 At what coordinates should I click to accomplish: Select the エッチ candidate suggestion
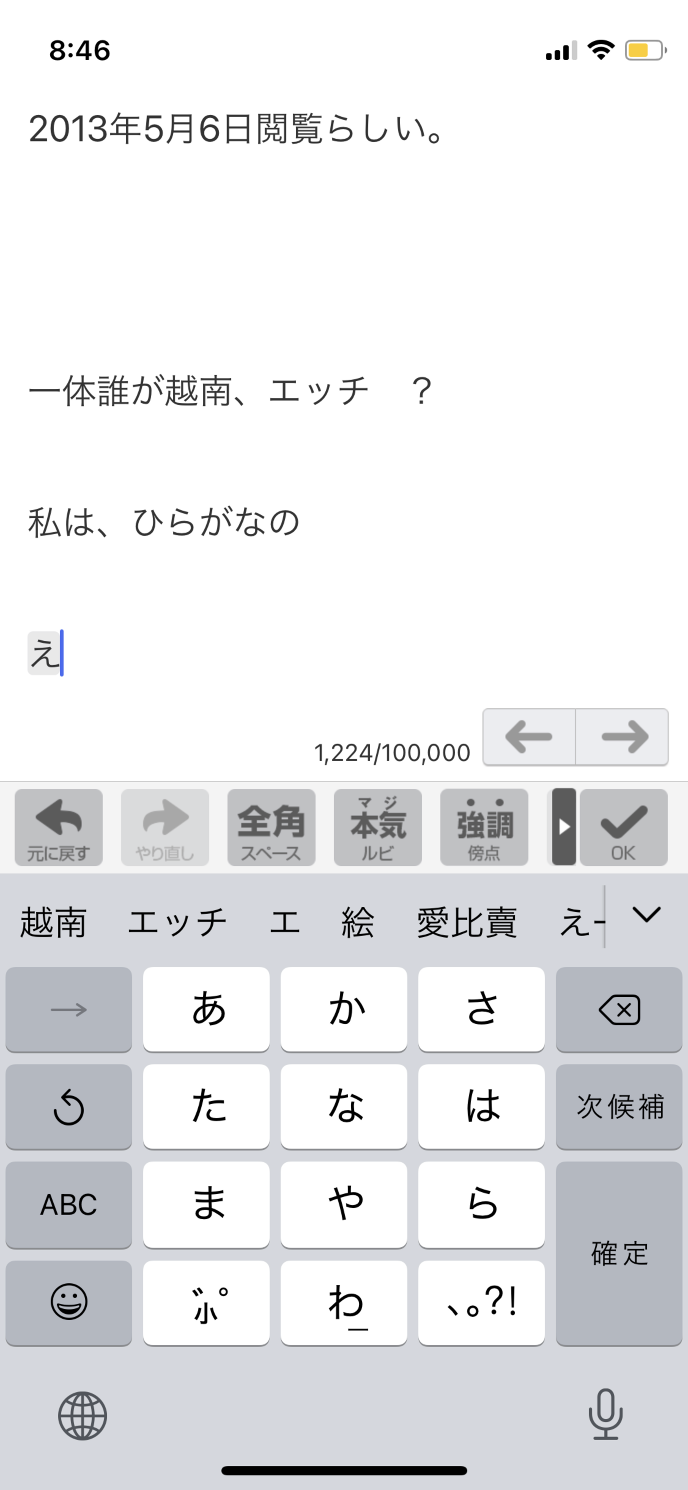177,922
